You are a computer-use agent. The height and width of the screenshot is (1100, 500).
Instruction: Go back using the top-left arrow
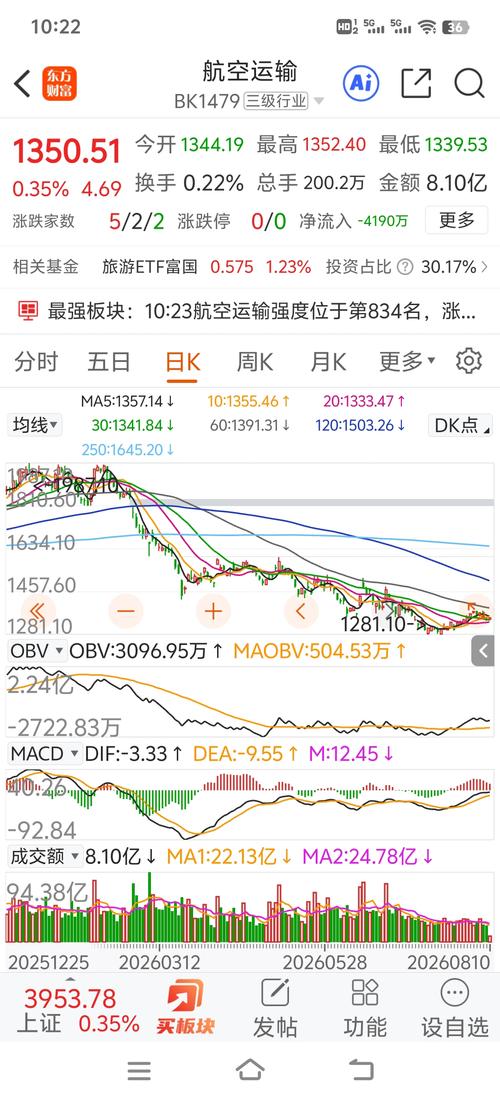pos(22,84)
